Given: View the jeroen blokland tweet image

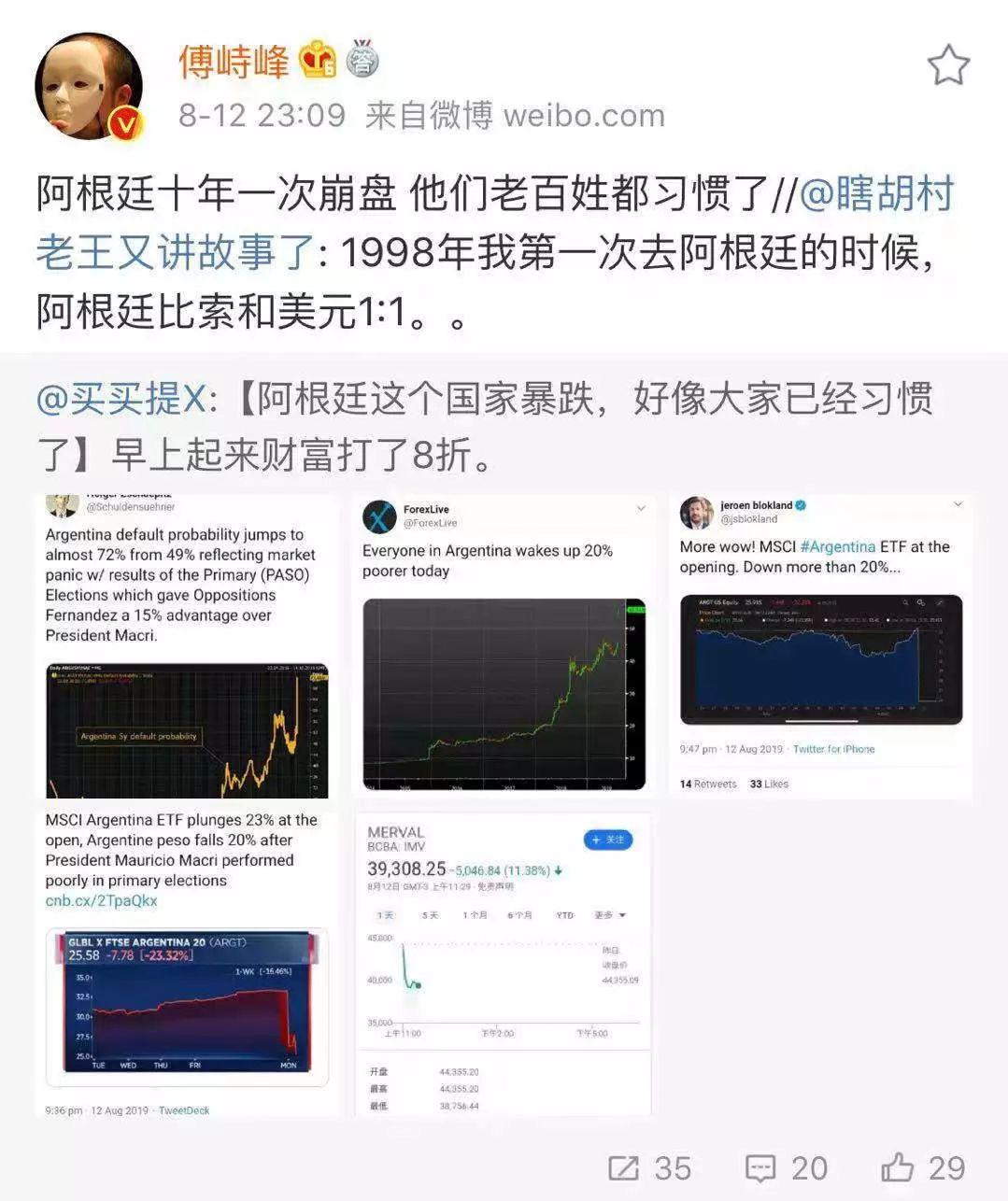Looking at the screenshot, I should (820, 646).
